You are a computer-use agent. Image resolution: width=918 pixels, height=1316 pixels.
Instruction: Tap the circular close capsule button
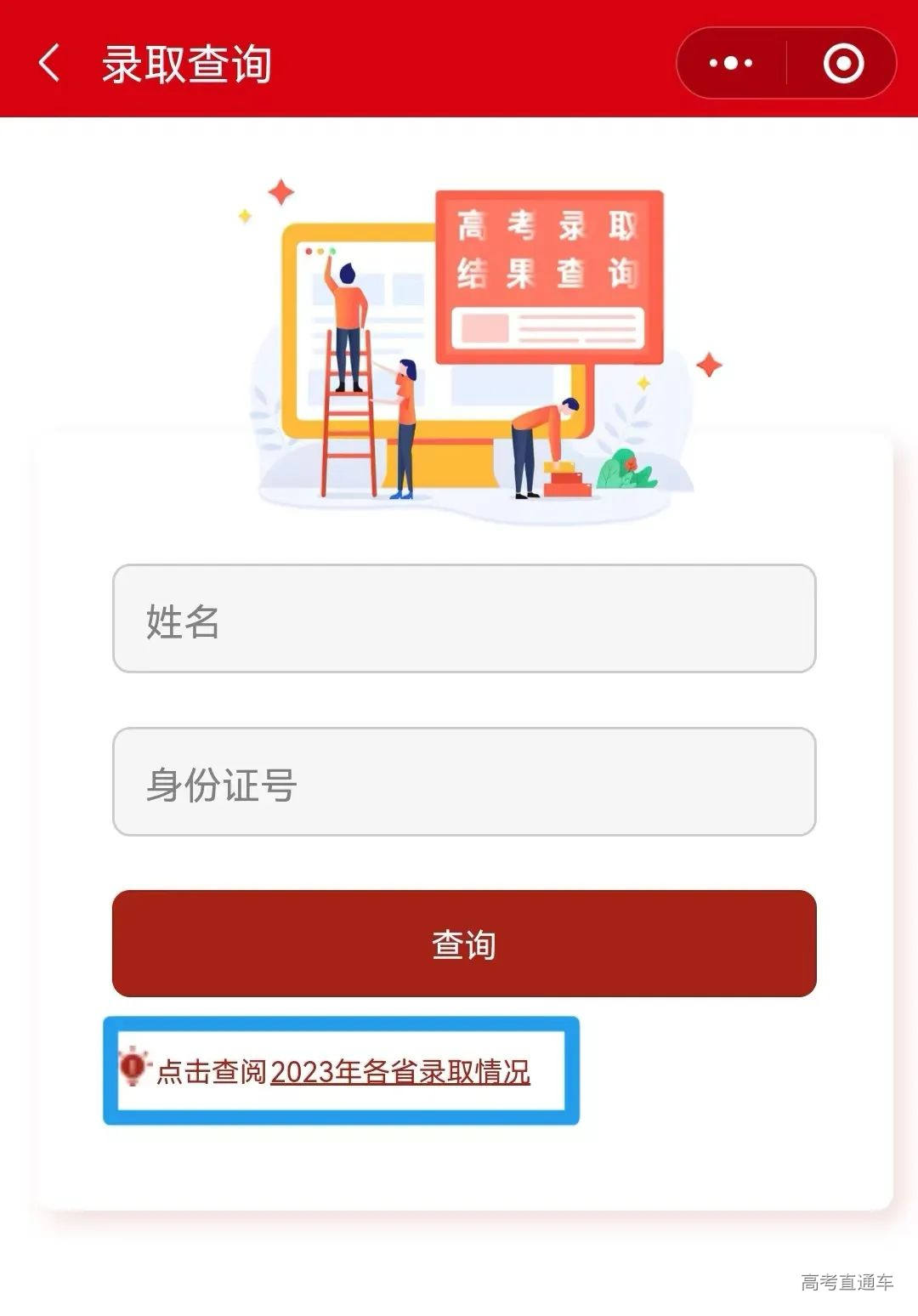click(x=841, y=61)
